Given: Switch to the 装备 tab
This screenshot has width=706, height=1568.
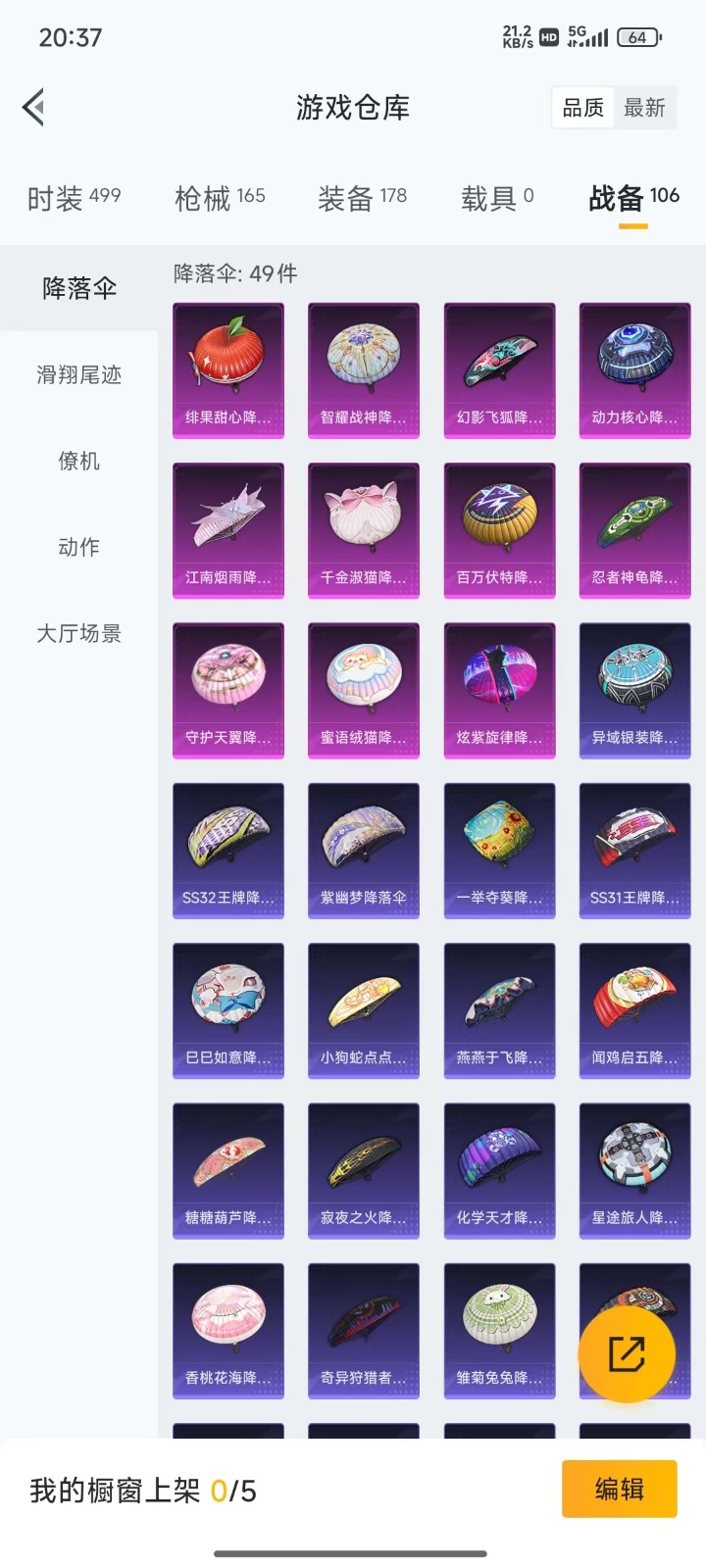Looking at the screenshot, I should [362, 198].
